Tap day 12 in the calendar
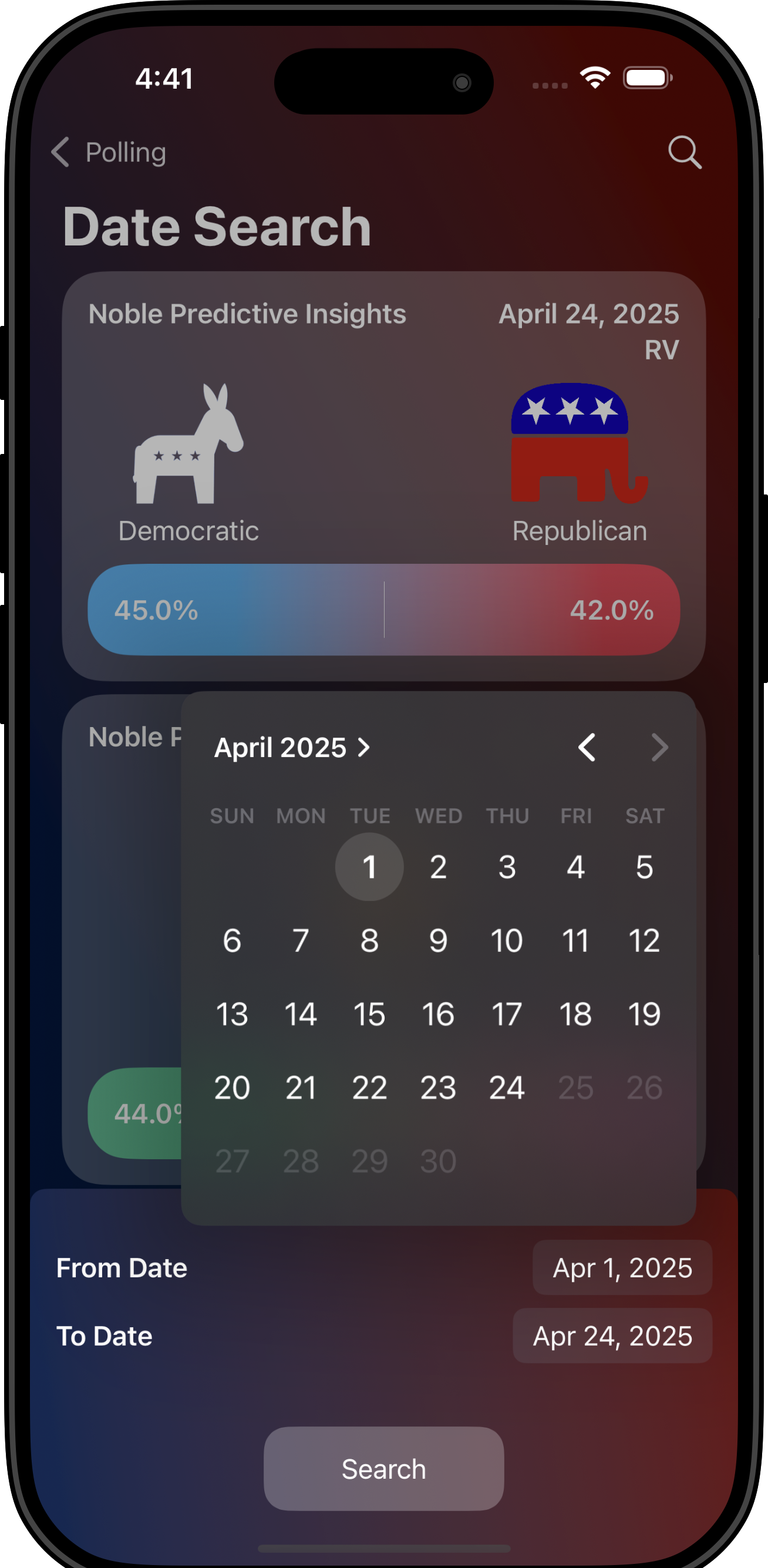The image size is (768, 1568). click(x=645, y=940)
